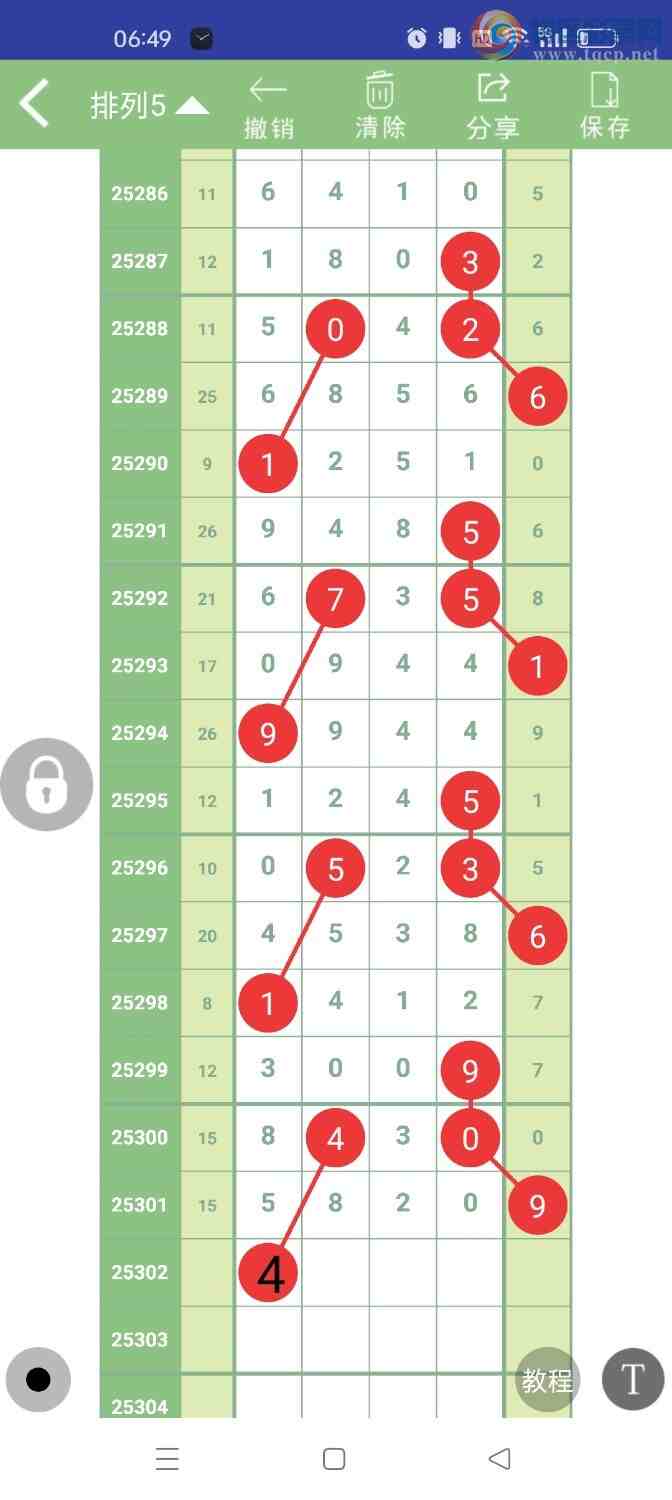Open the 教程 tutorial

coord(547,1381)
